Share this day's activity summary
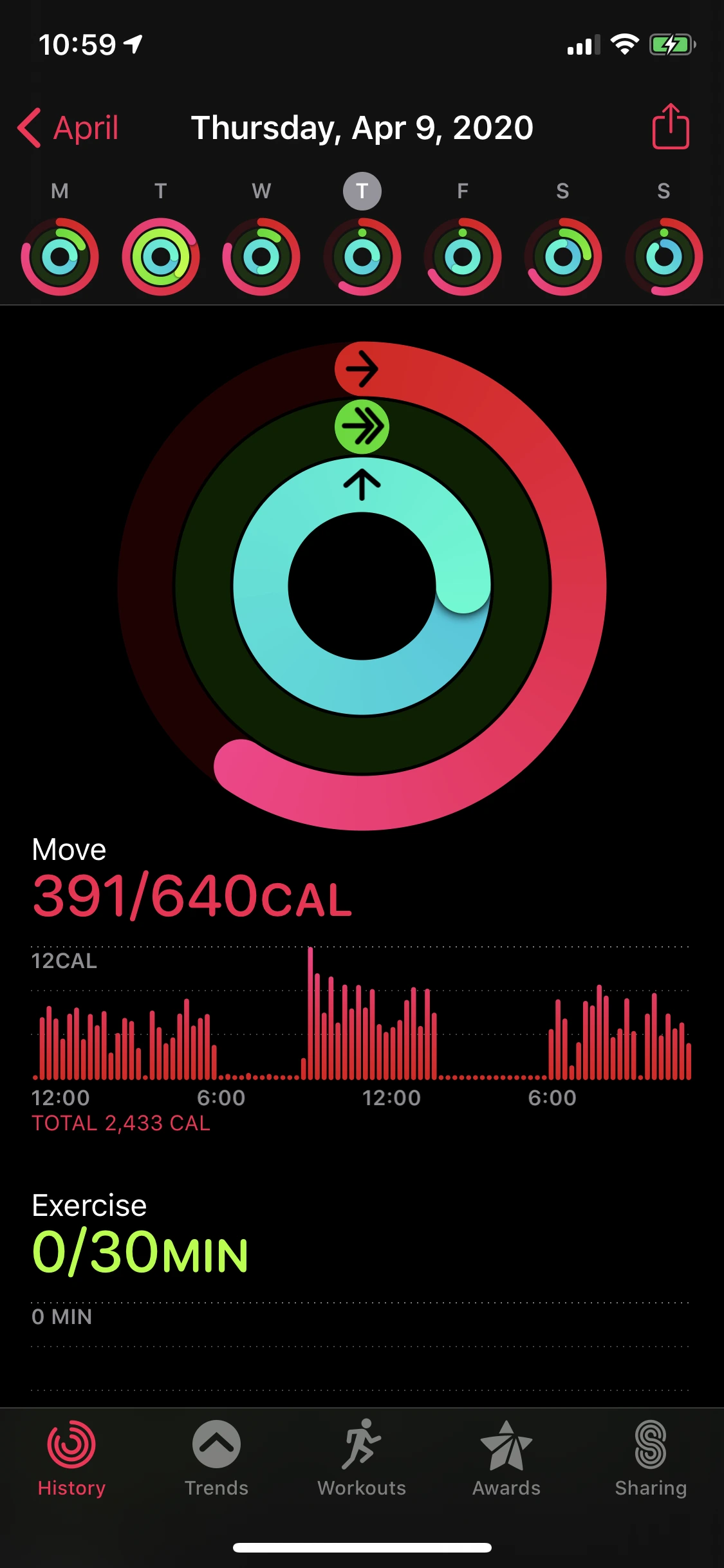 (670, 127)
